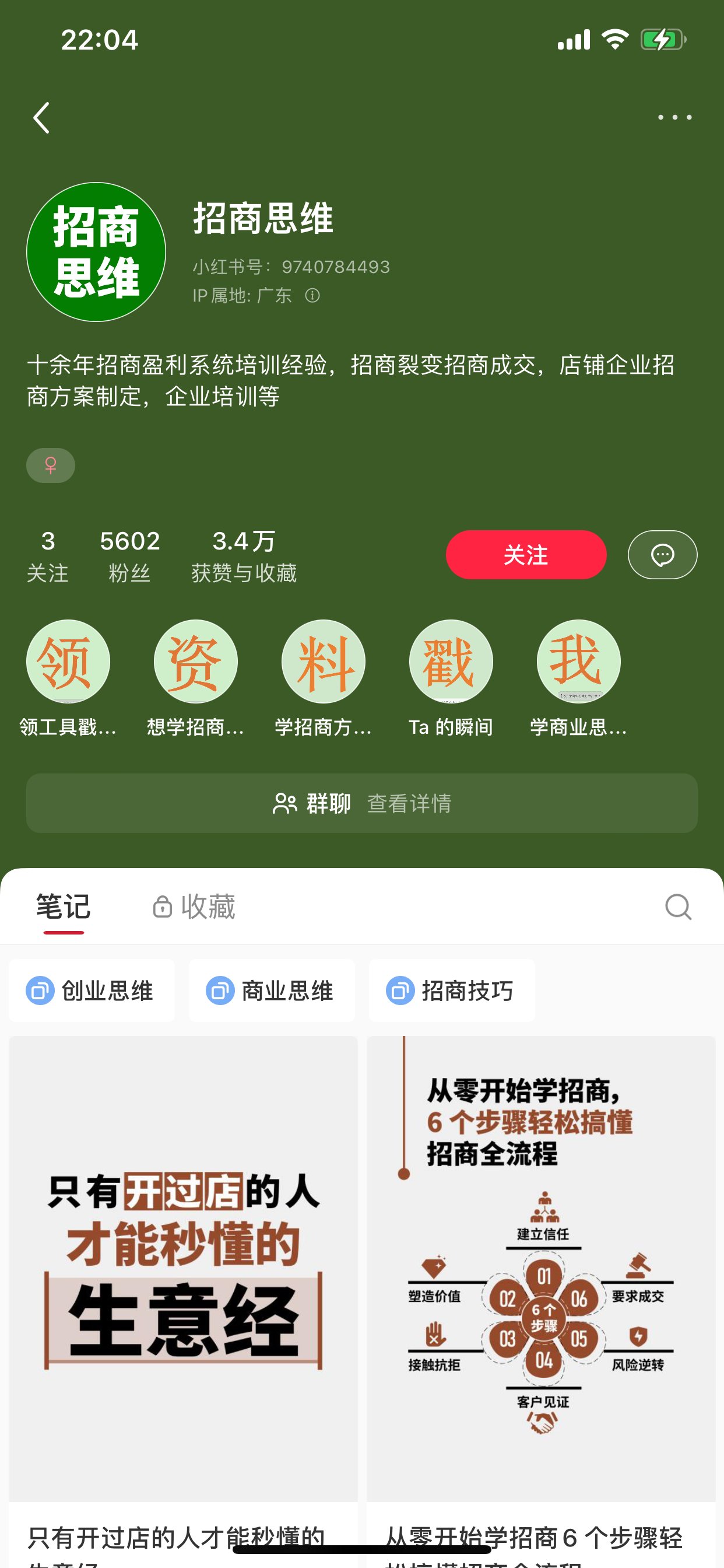Send a private message via chat icon
Image resolution: width=724 pixels, height=1568 pixels.
662,555
